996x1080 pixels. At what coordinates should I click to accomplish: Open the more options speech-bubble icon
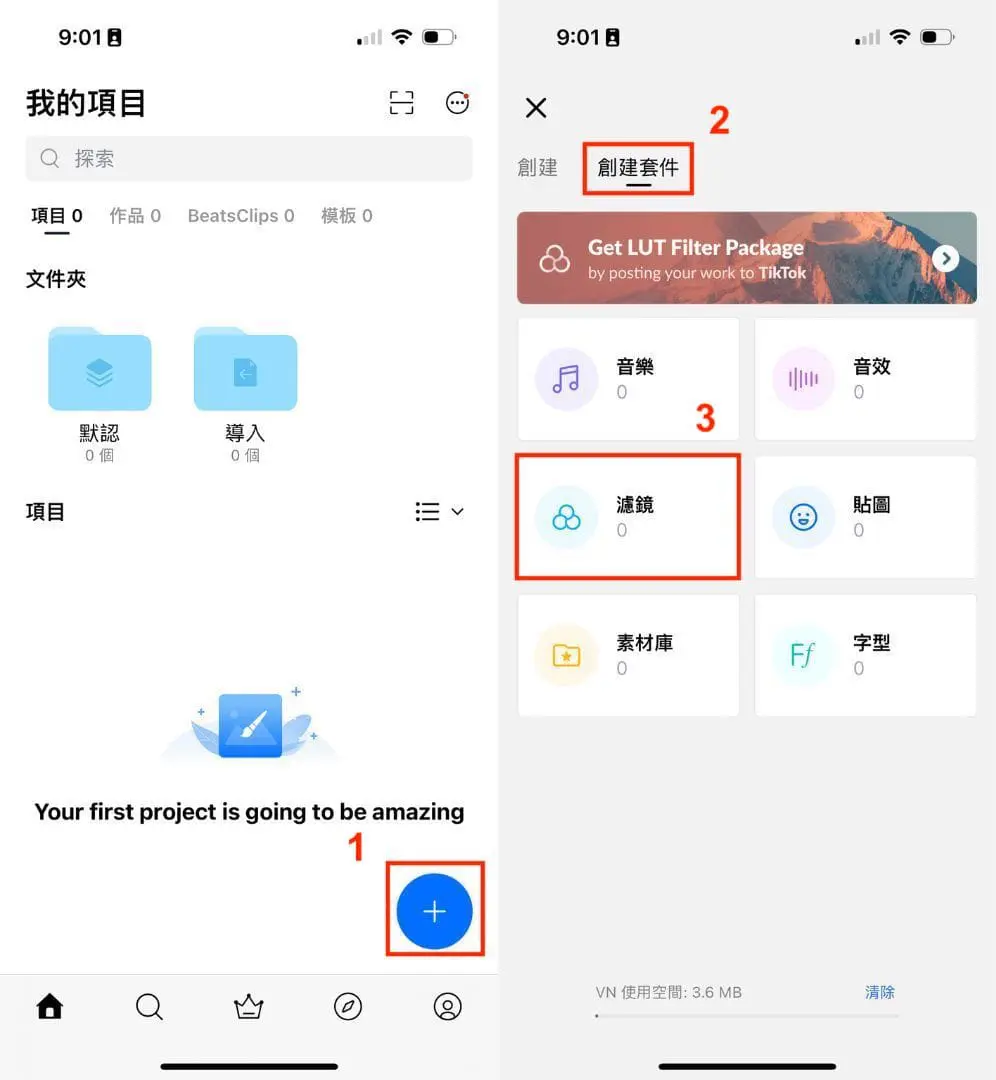tap(457, 103)
